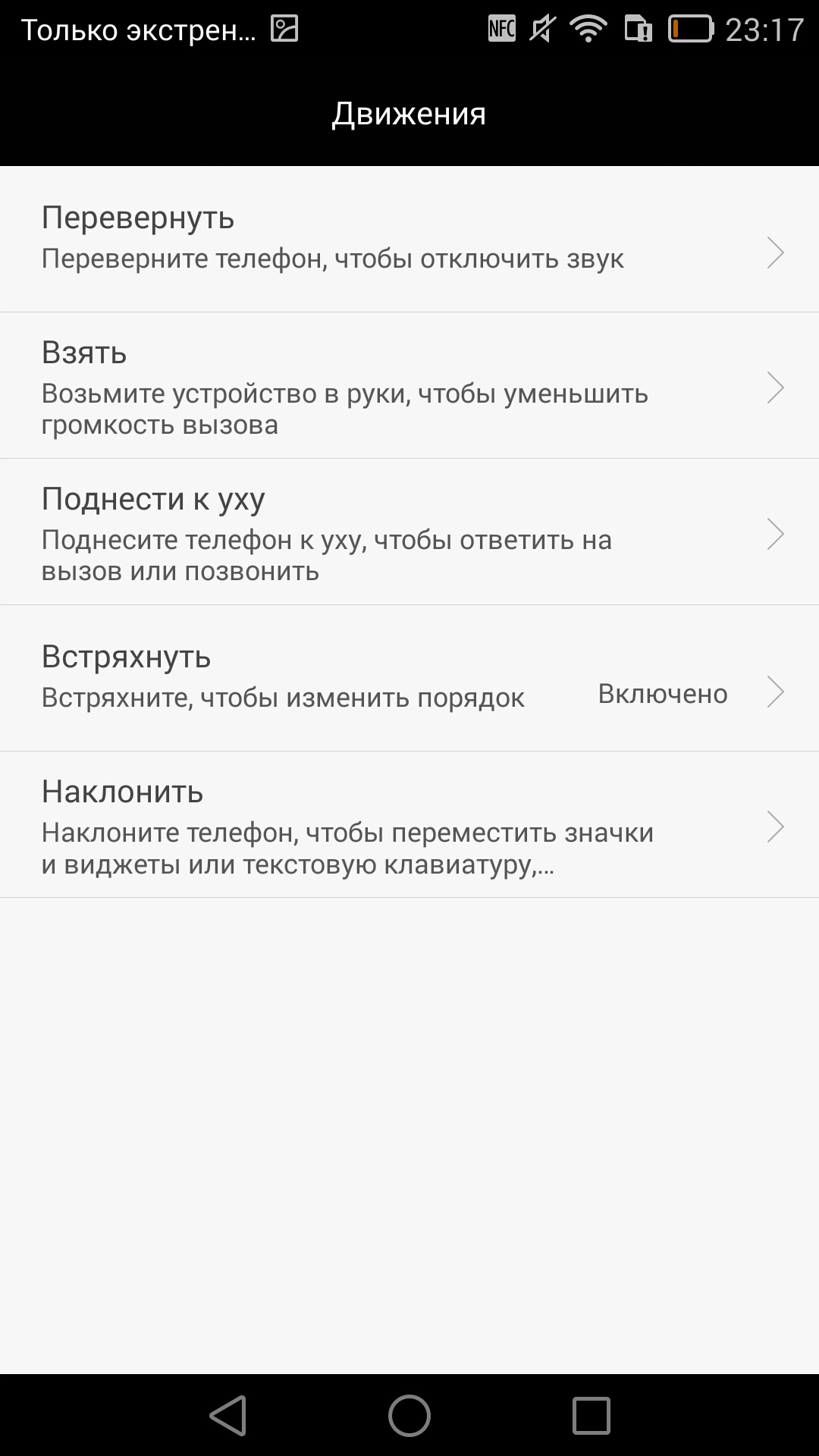Open the Перевернуть setting

(409, 239)
